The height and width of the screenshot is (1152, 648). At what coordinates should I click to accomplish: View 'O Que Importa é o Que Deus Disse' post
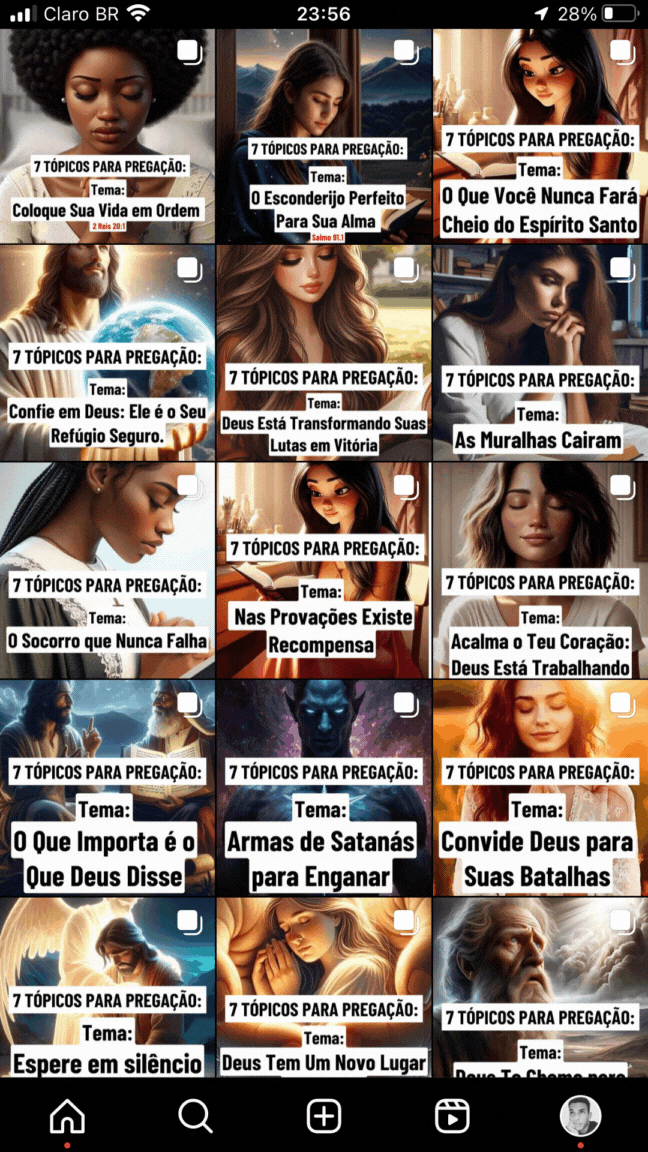[107, 788]
